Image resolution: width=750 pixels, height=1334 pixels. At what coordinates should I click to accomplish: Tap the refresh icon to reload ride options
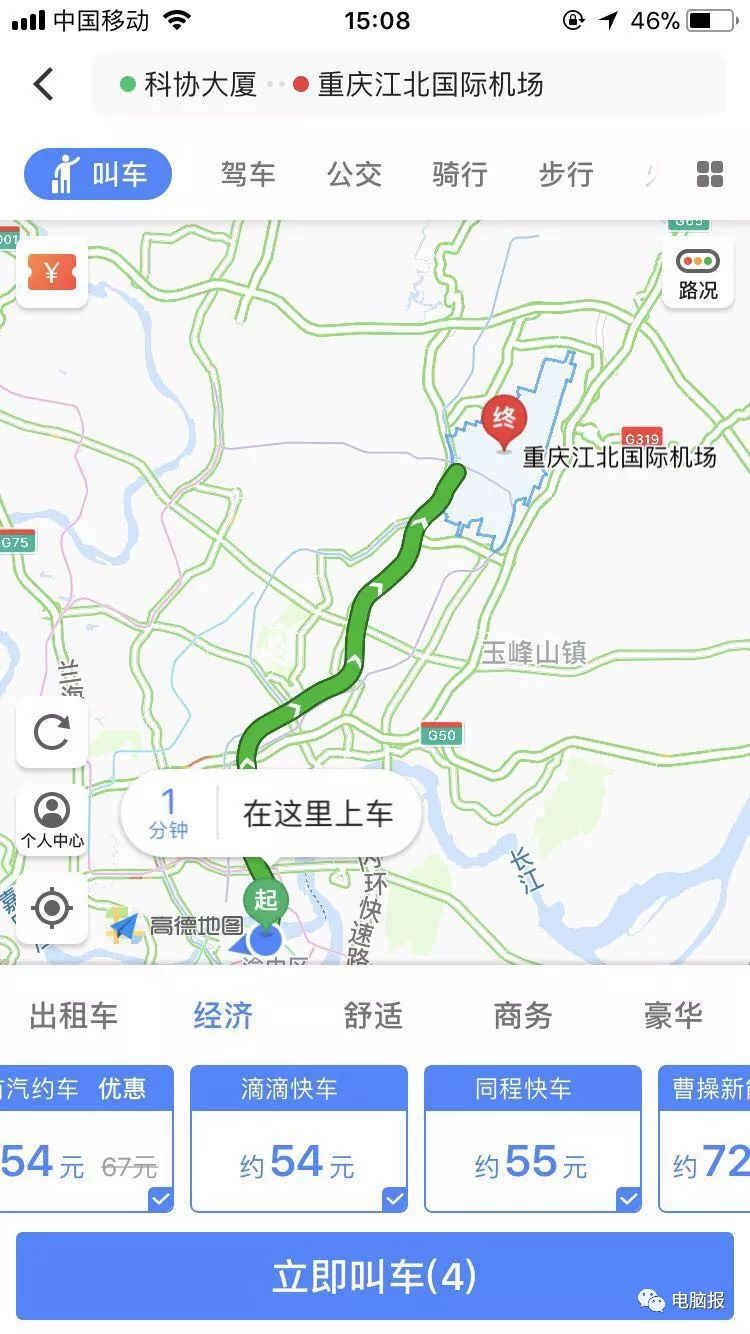52,733
